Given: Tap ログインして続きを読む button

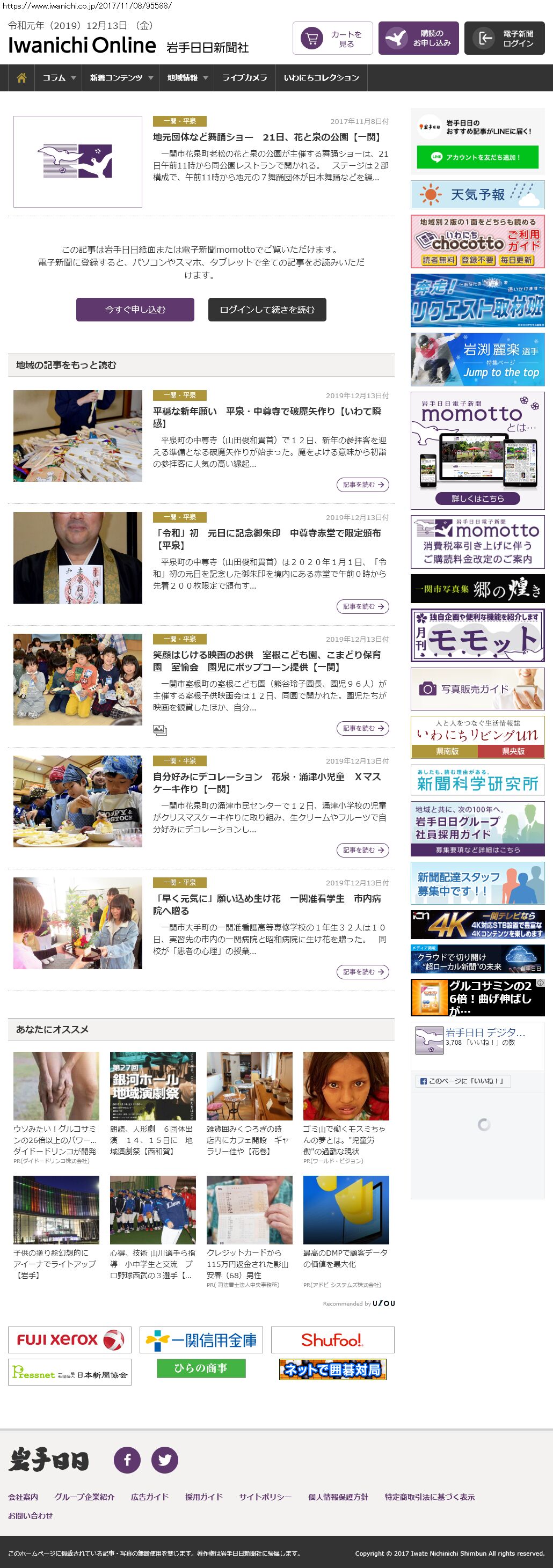Looking at the screenshot, I should pos(267,309).
